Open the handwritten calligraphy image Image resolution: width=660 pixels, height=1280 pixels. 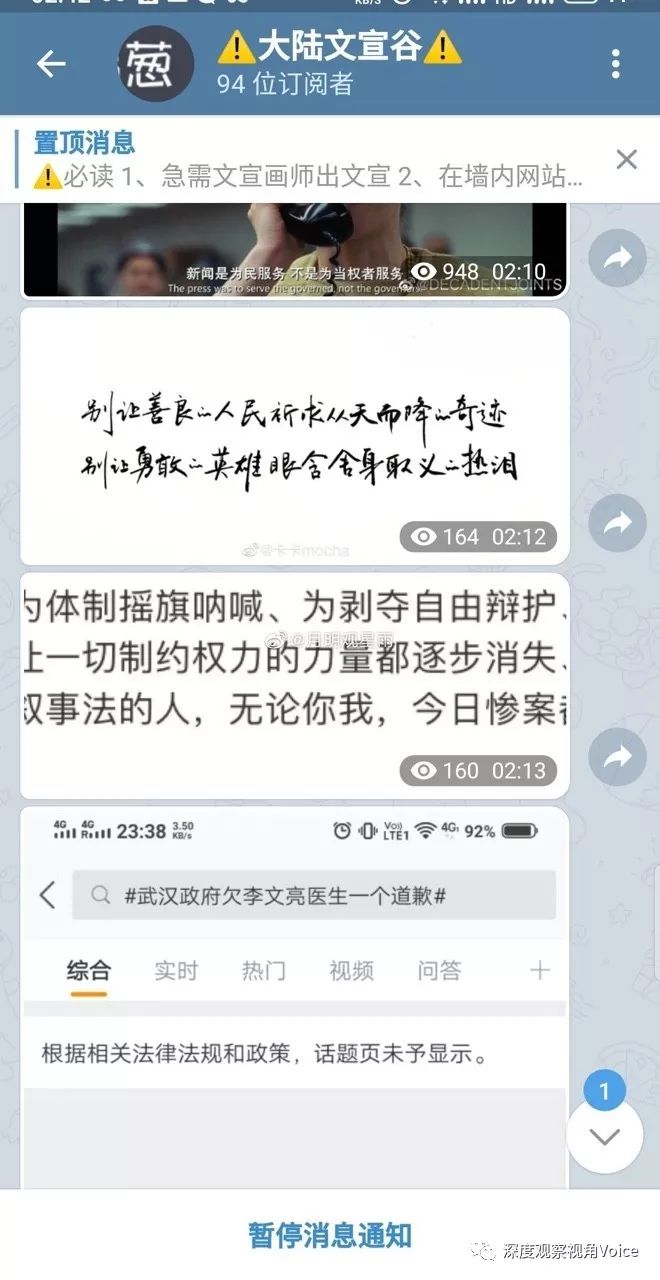[295, 435]
